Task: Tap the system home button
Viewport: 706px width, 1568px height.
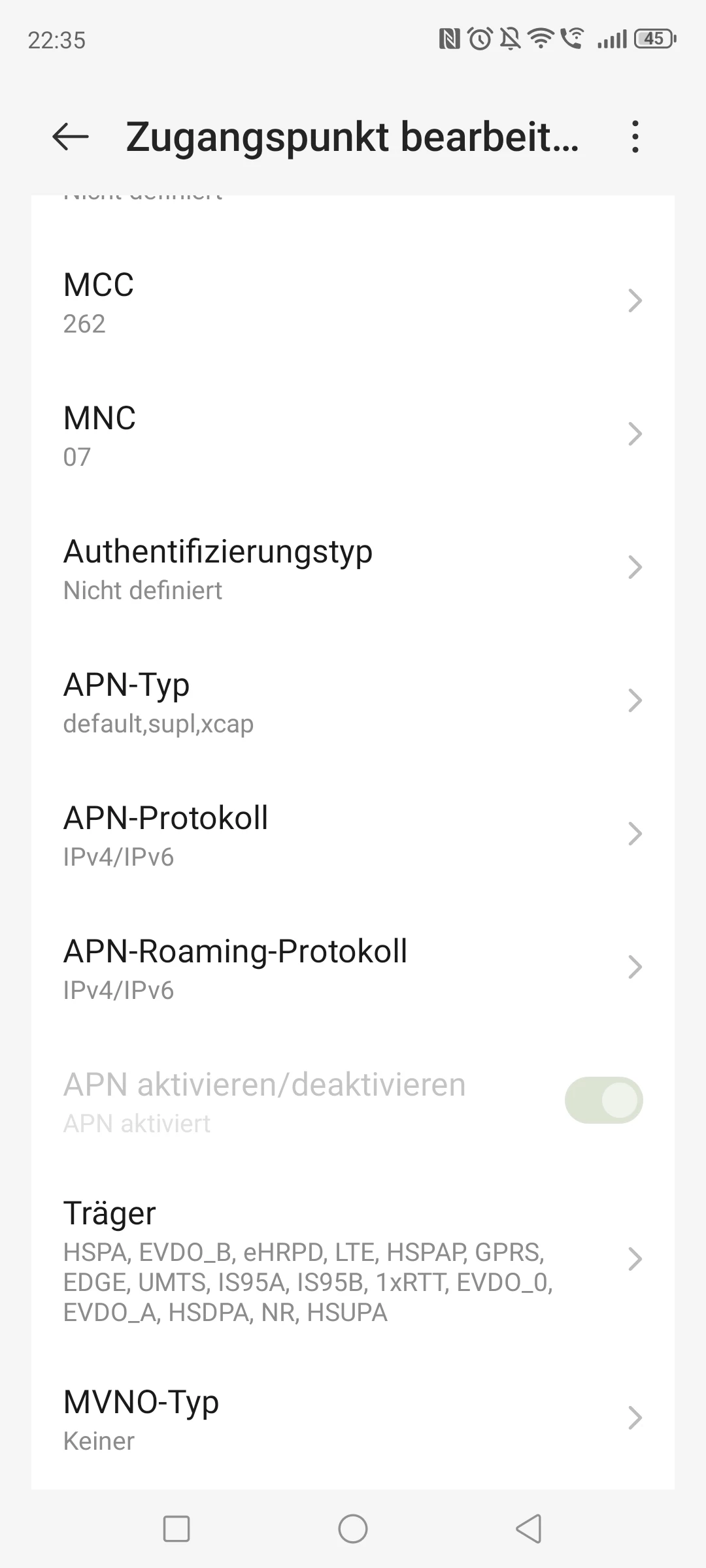Action: pos(353,1529)
